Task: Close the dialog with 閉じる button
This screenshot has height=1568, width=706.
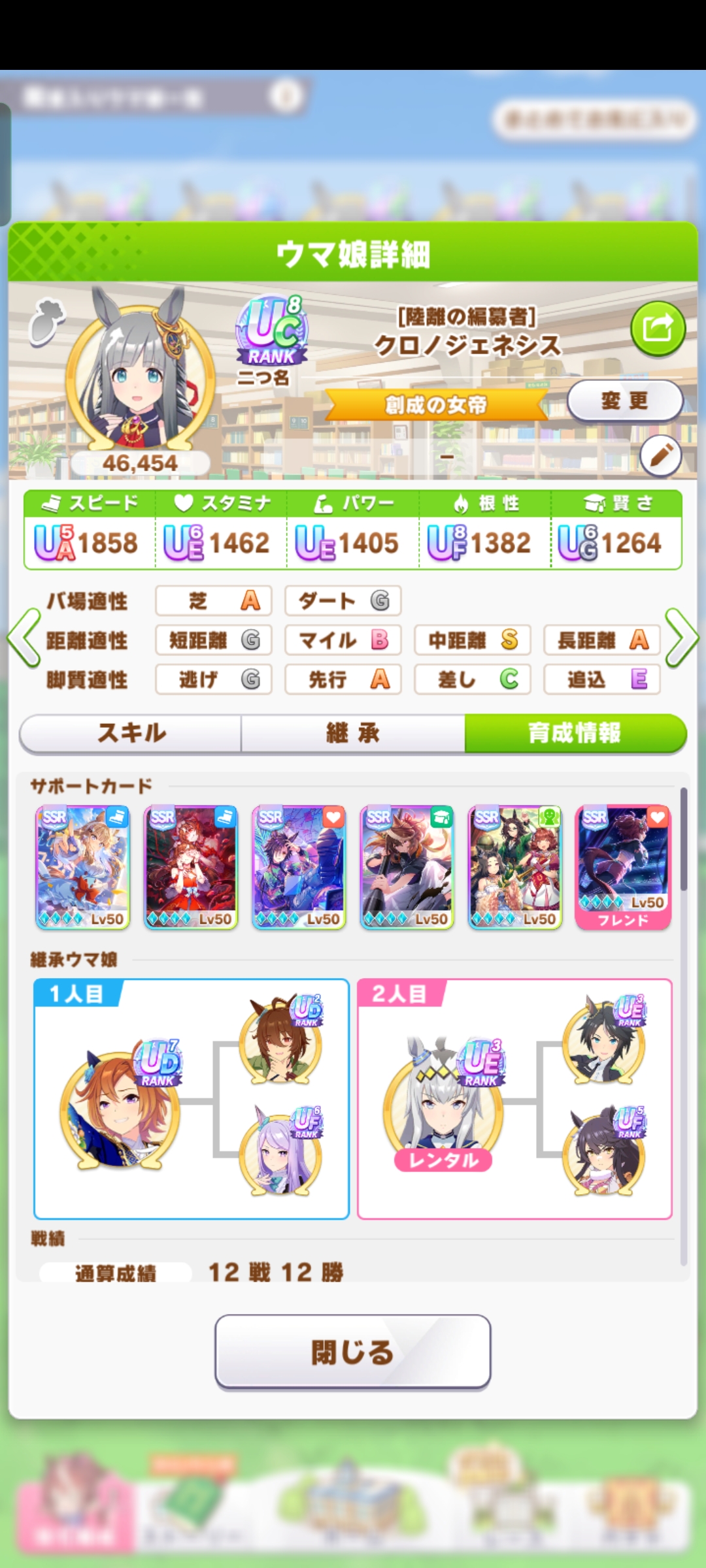Action: (353, 1351)
